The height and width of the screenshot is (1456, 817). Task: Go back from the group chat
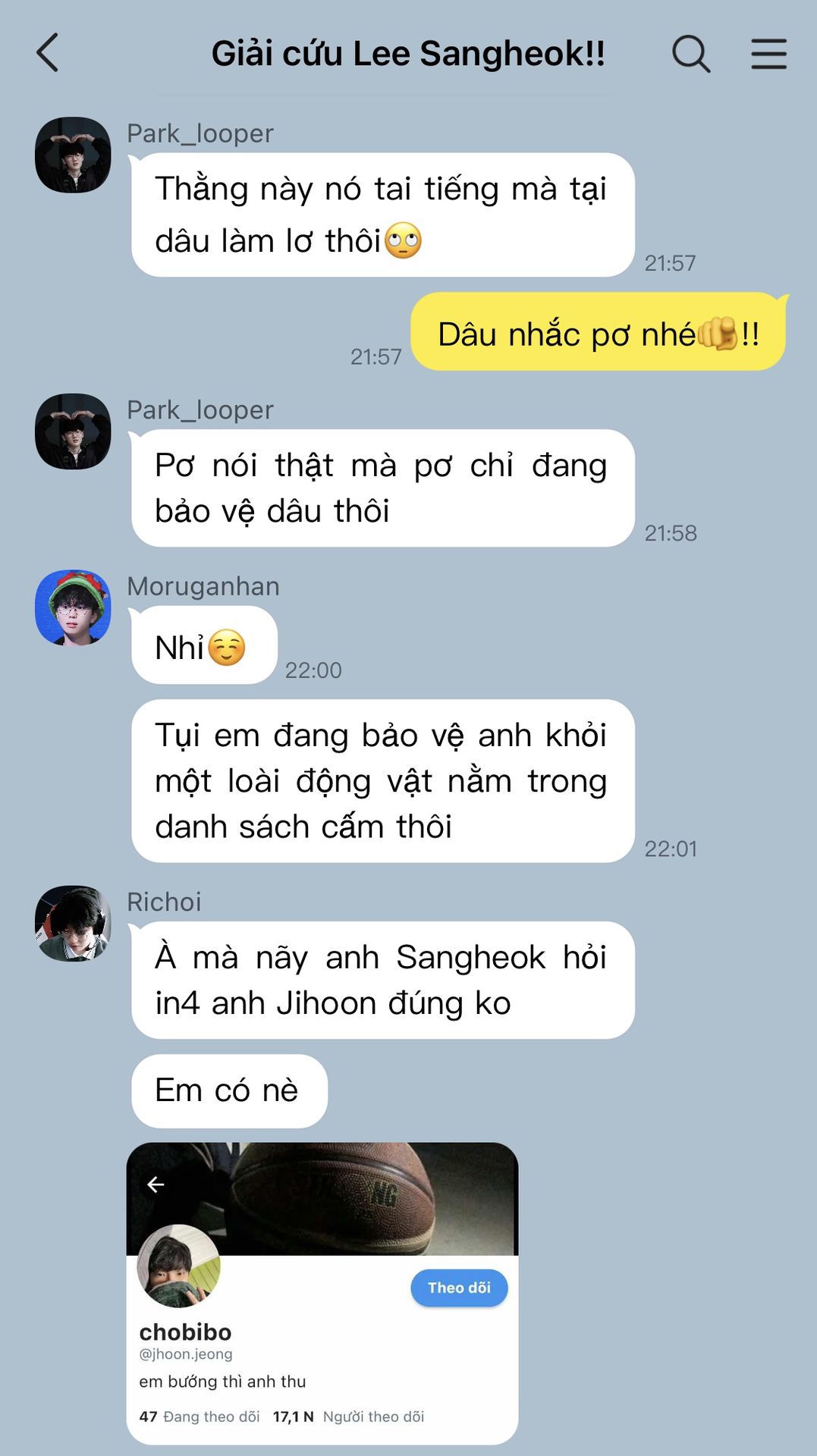47,53
